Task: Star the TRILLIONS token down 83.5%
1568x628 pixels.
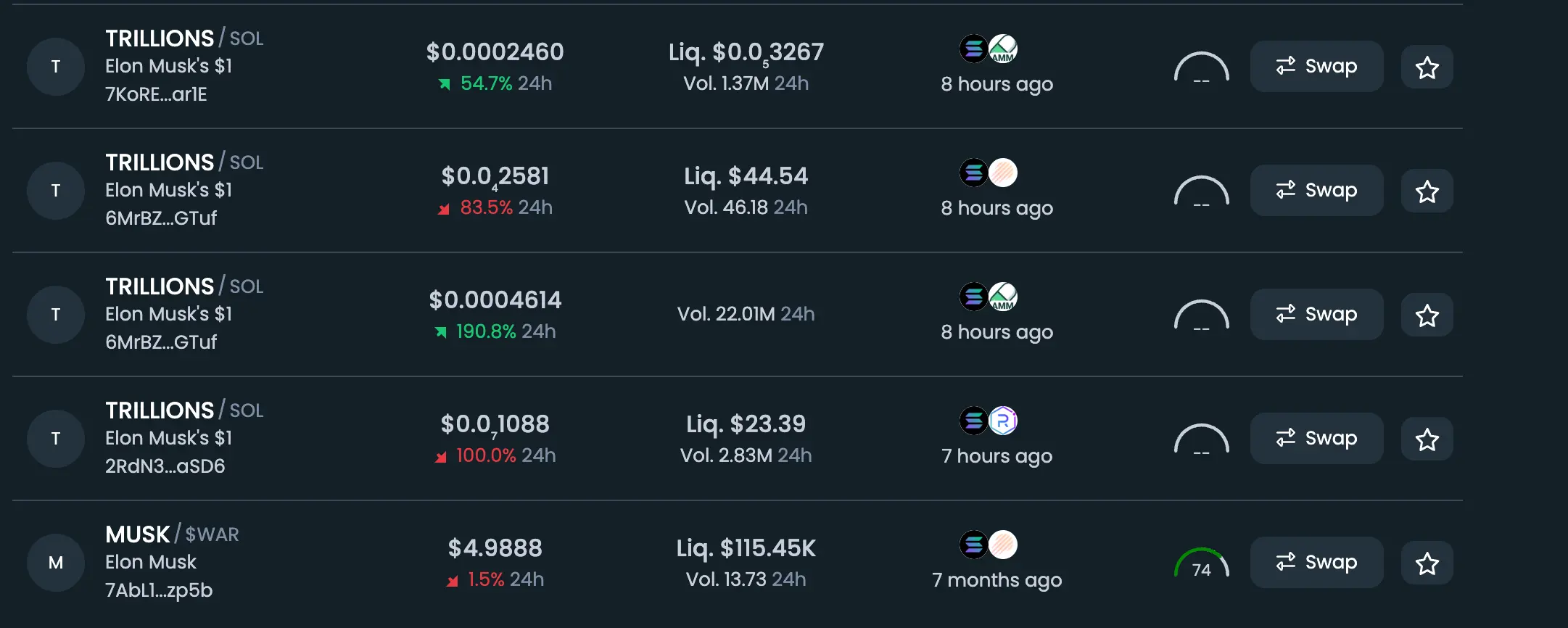Action: [x=1427, y=191]
